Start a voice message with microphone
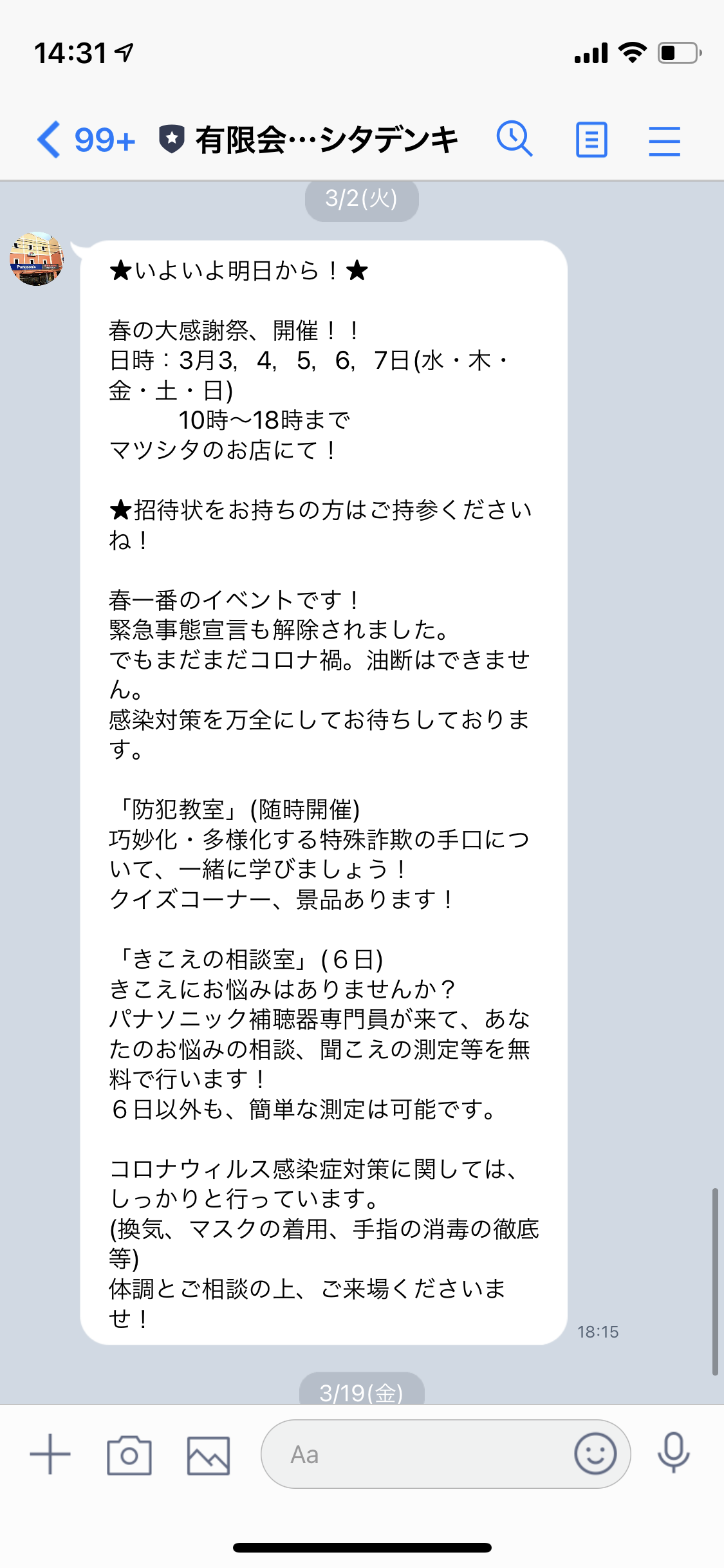The image size is (724, 1568). tap(674, 1453)
